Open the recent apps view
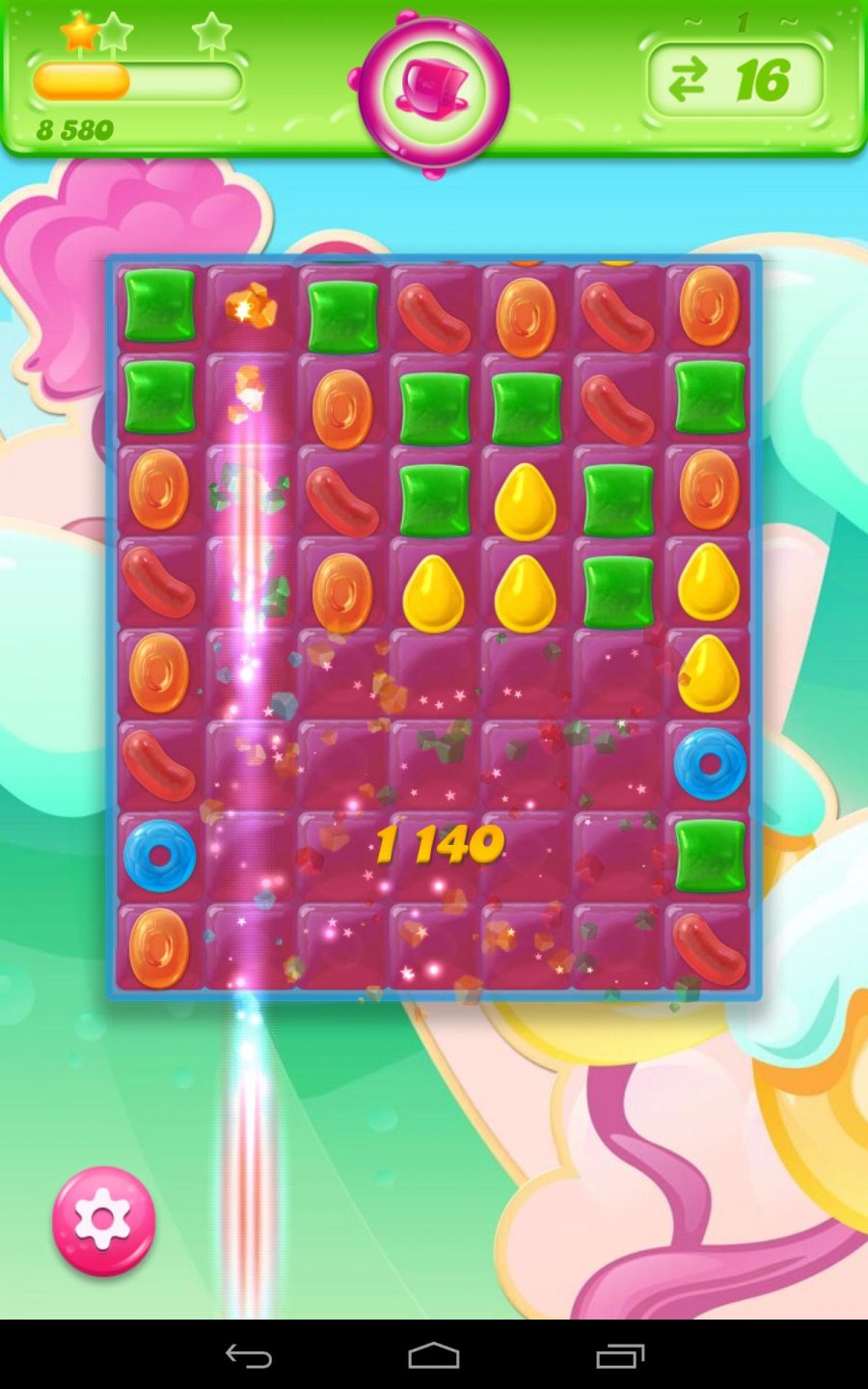The height and width of the screenshot is (1389, 868). tap(619, 1356)
